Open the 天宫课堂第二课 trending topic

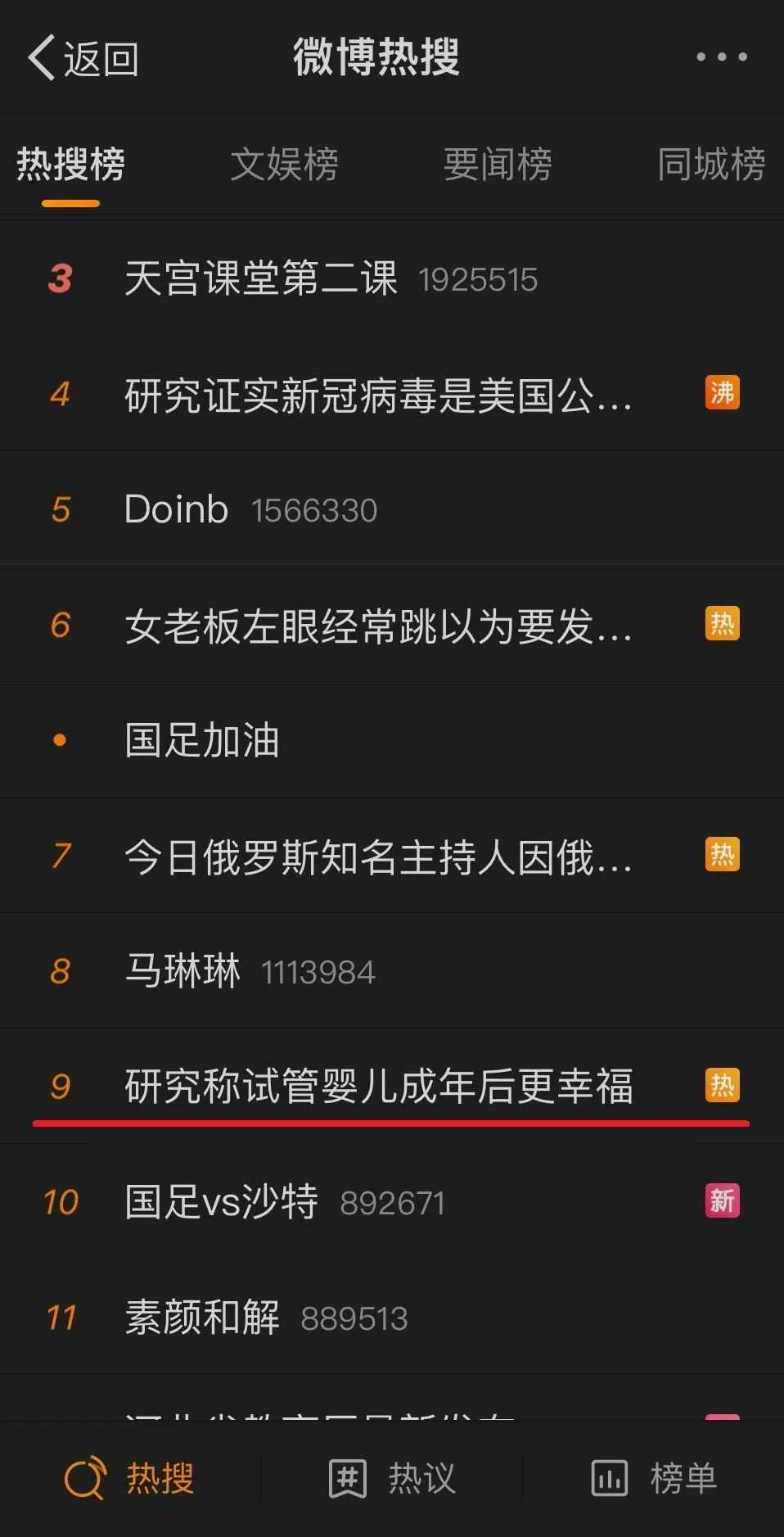point(260,278)
